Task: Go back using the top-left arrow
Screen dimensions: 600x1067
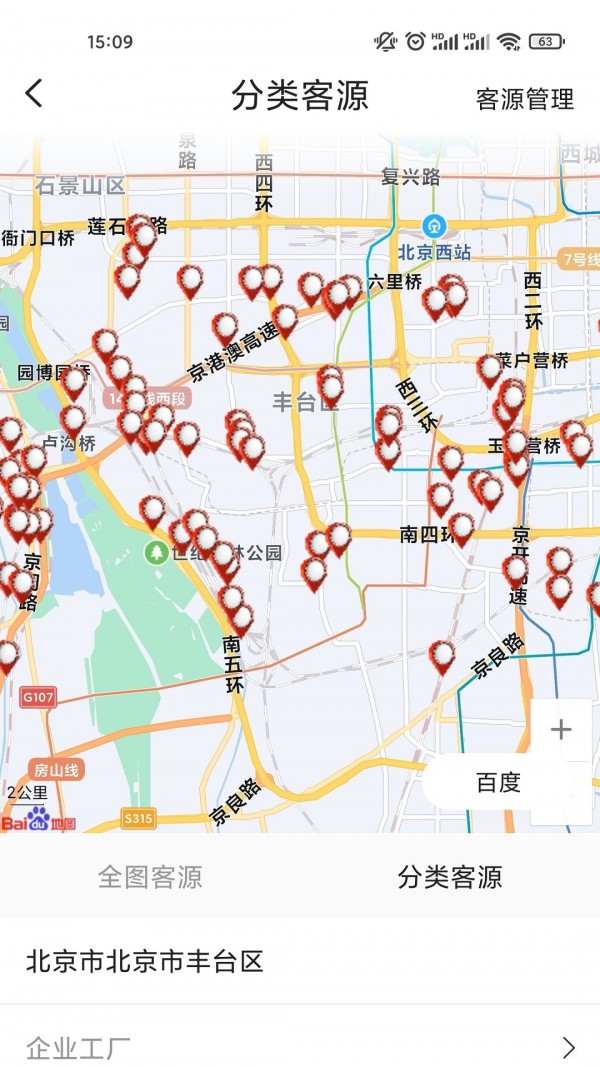Action: point(34,93)
